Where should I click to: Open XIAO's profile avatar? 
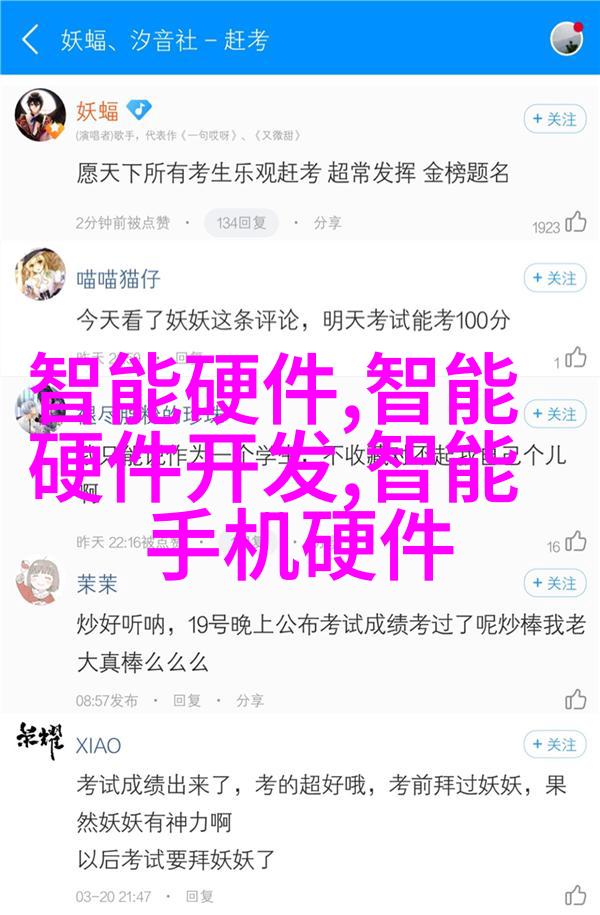[x=40, y=742]
